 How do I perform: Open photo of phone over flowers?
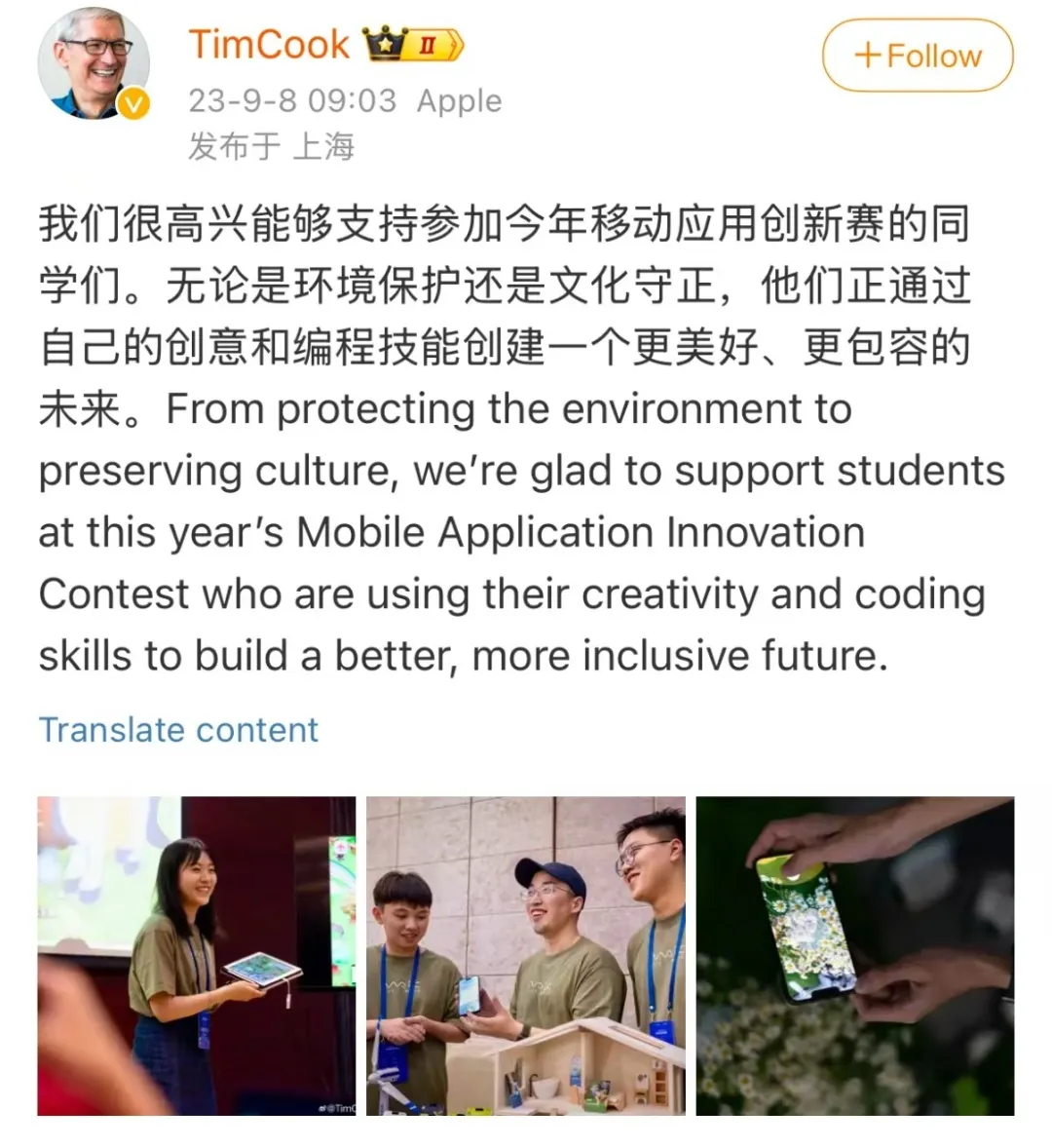854,955
